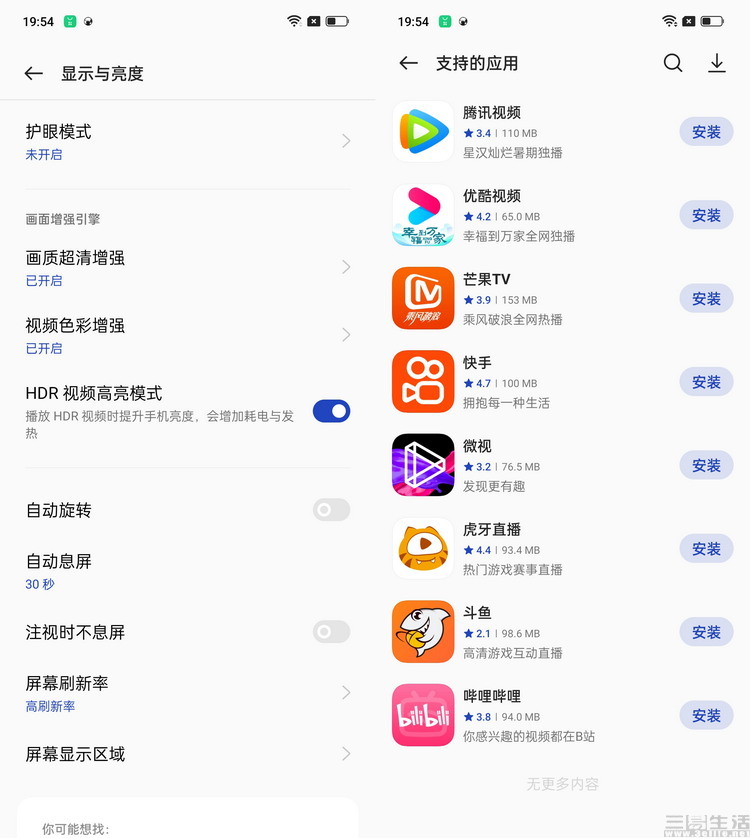This screenshot has height=838, width=750.
Task: Turn off HDR 视频高亮模式 switch
Action: [x=331, y=411]
